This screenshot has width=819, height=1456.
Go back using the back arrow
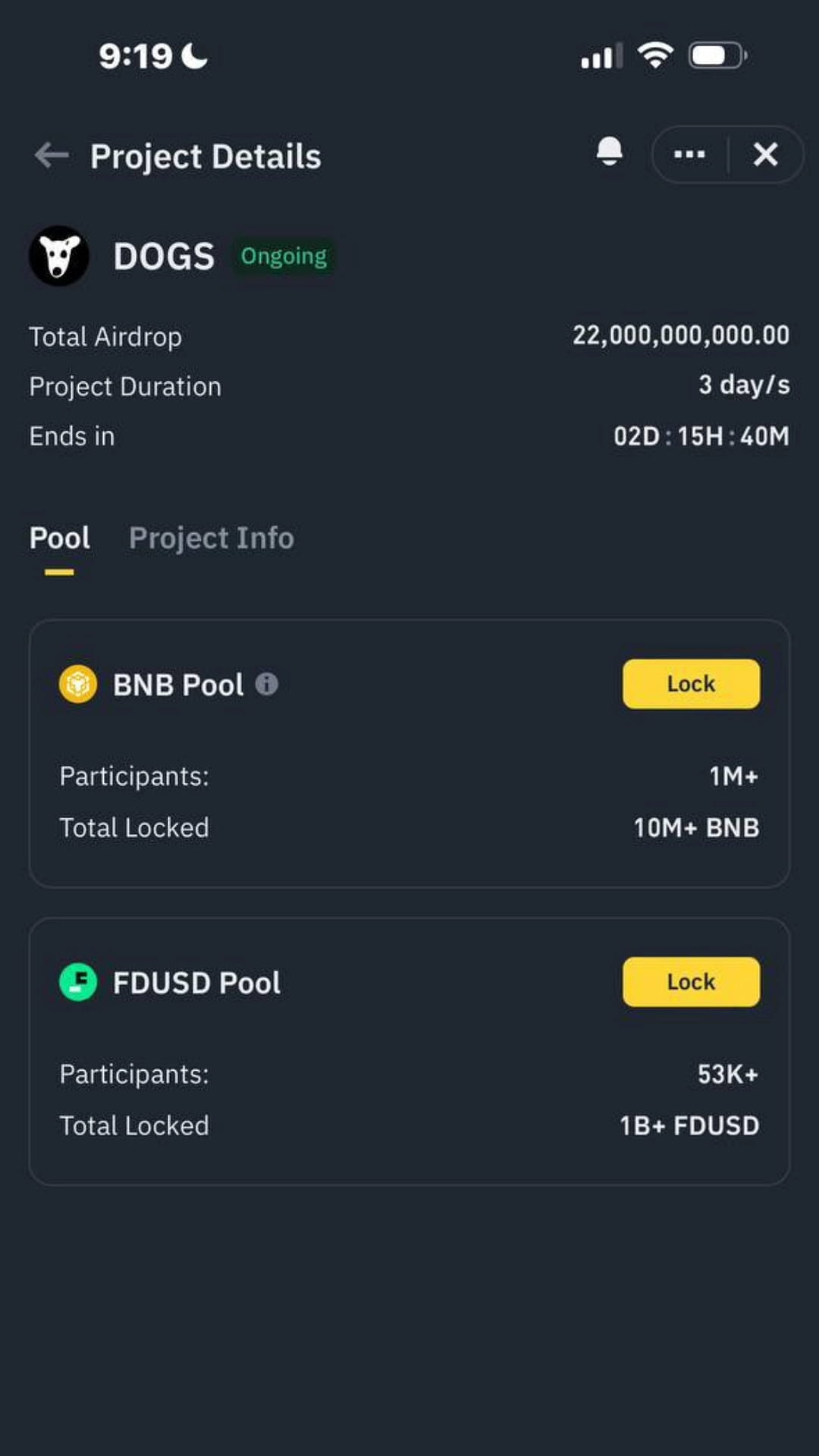[50, 155]
